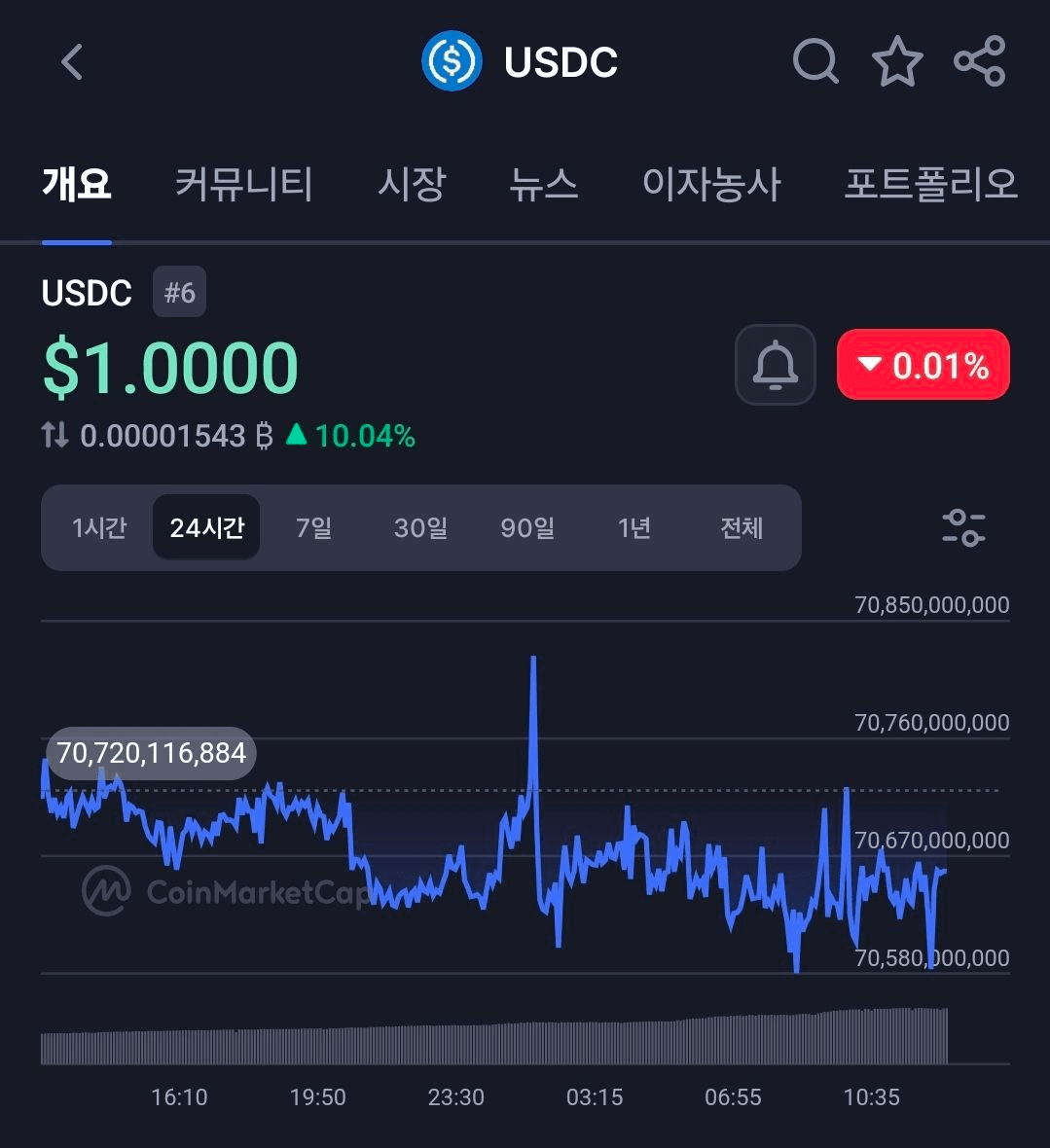
Task: Switch chart range to 7일
Action: (x=313, y=527)
